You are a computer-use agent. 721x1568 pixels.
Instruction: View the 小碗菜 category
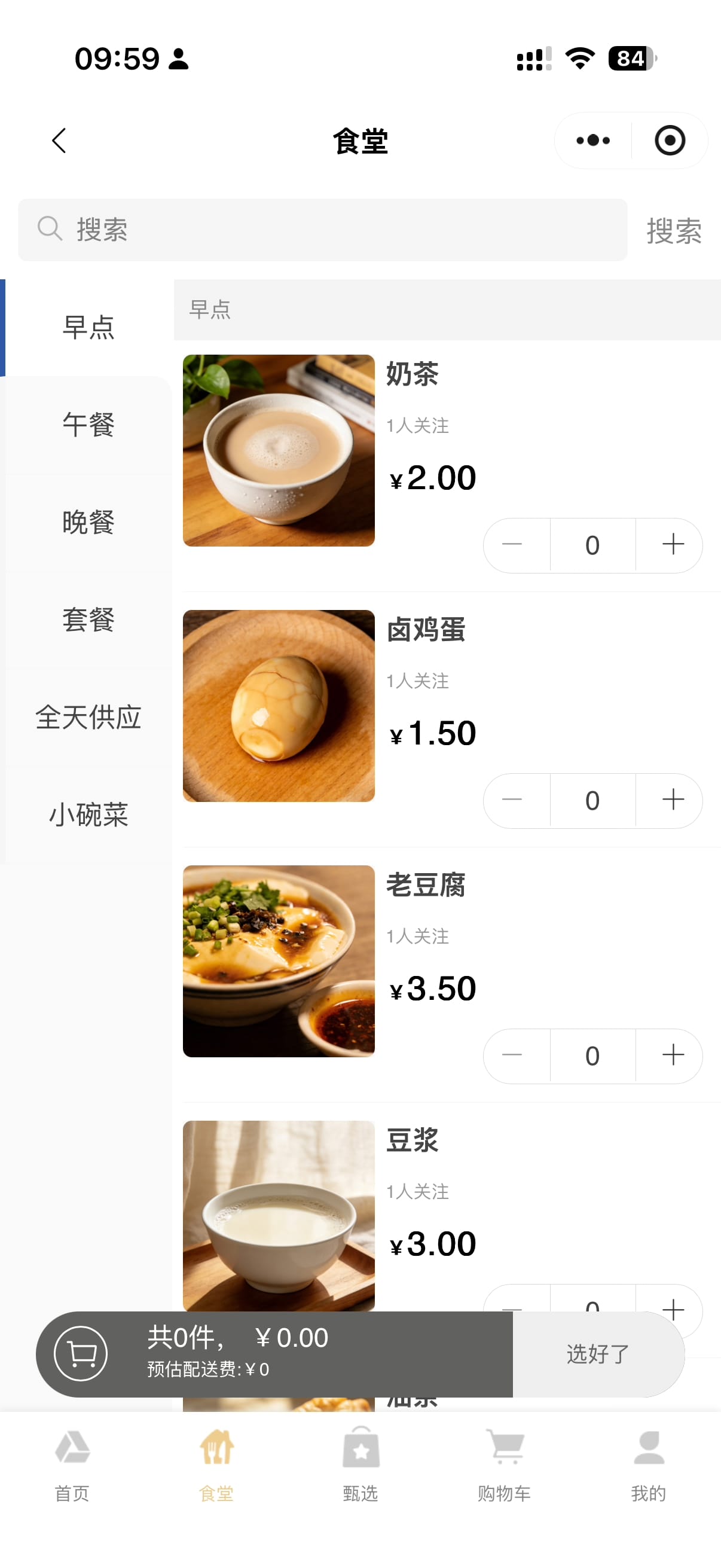(x=88, y=814)
